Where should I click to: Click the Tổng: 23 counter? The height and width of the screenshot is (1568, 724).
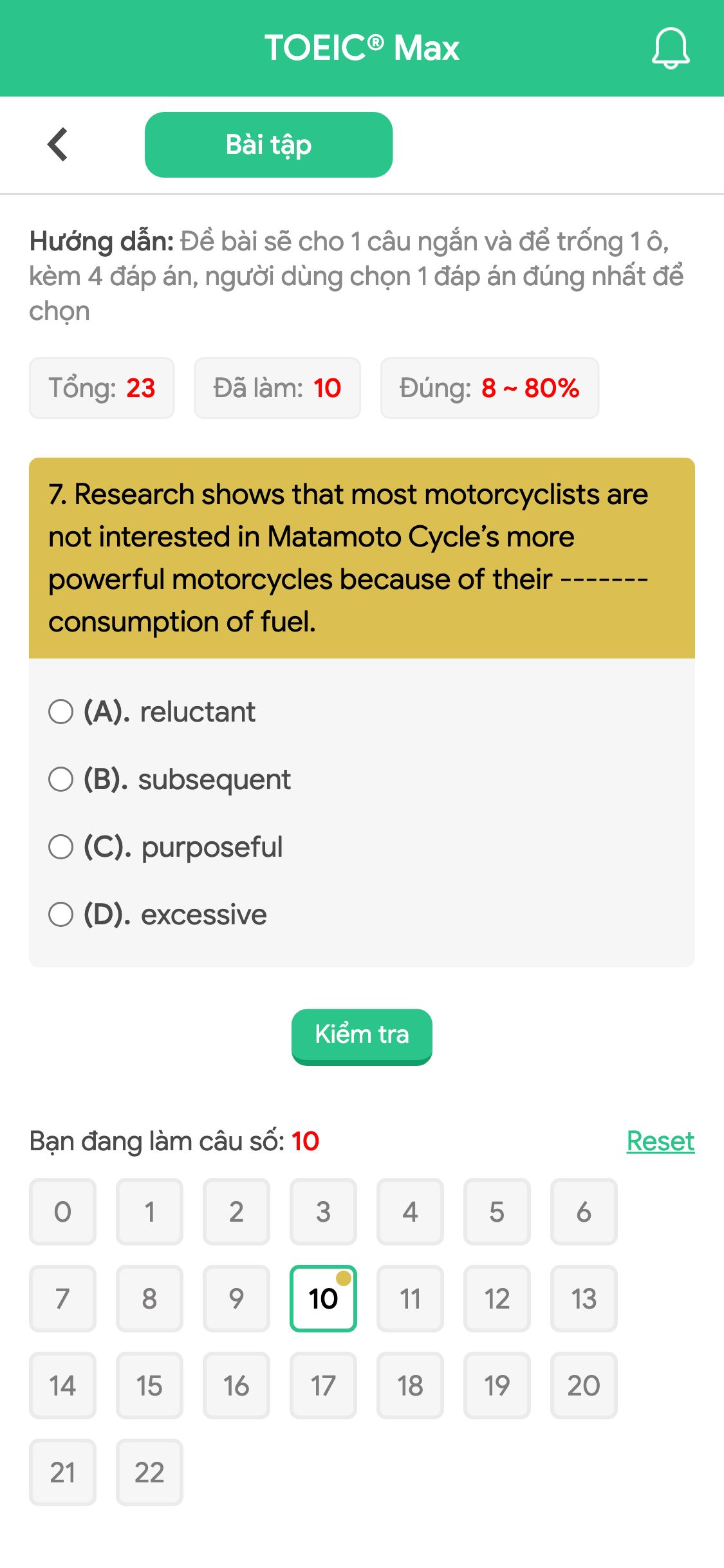(102, 387)
